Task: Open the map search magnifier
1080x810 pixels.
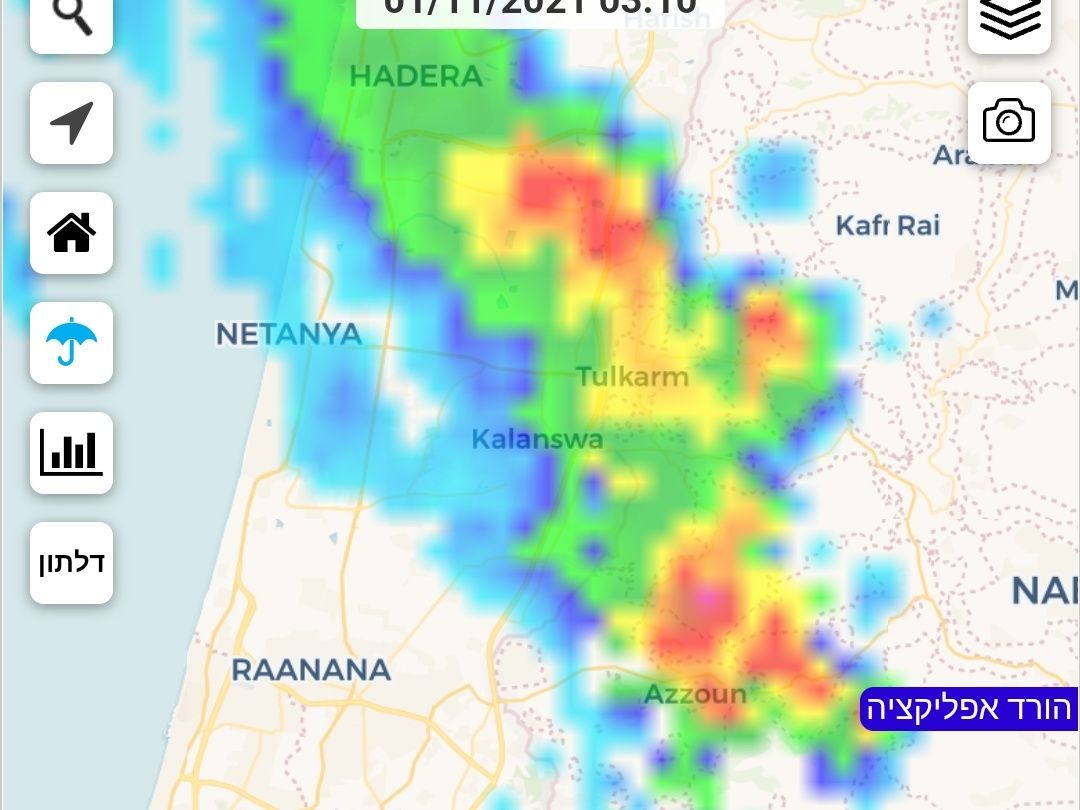Action: click(71, 20)
